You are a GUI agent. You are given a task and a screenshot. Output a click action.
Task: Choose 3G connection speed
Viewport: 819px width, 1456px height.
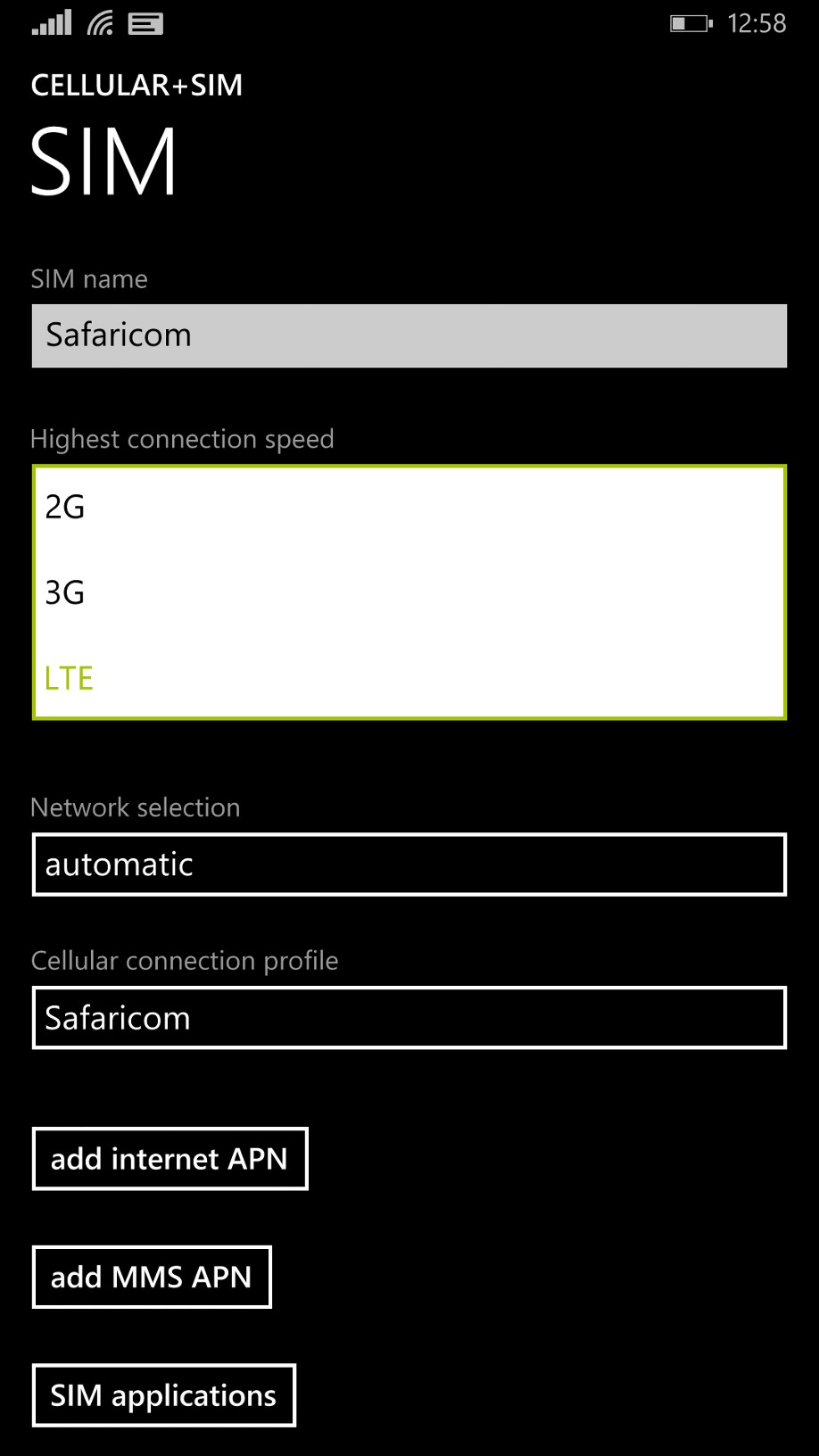(409, 592)
